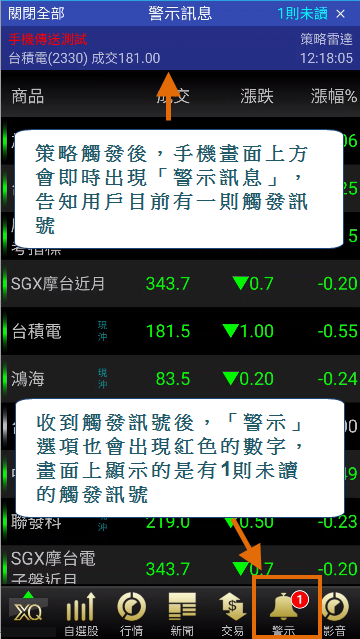Switch to the 影音 tab
The image size is (360, 639).
(x=336, y=613)
